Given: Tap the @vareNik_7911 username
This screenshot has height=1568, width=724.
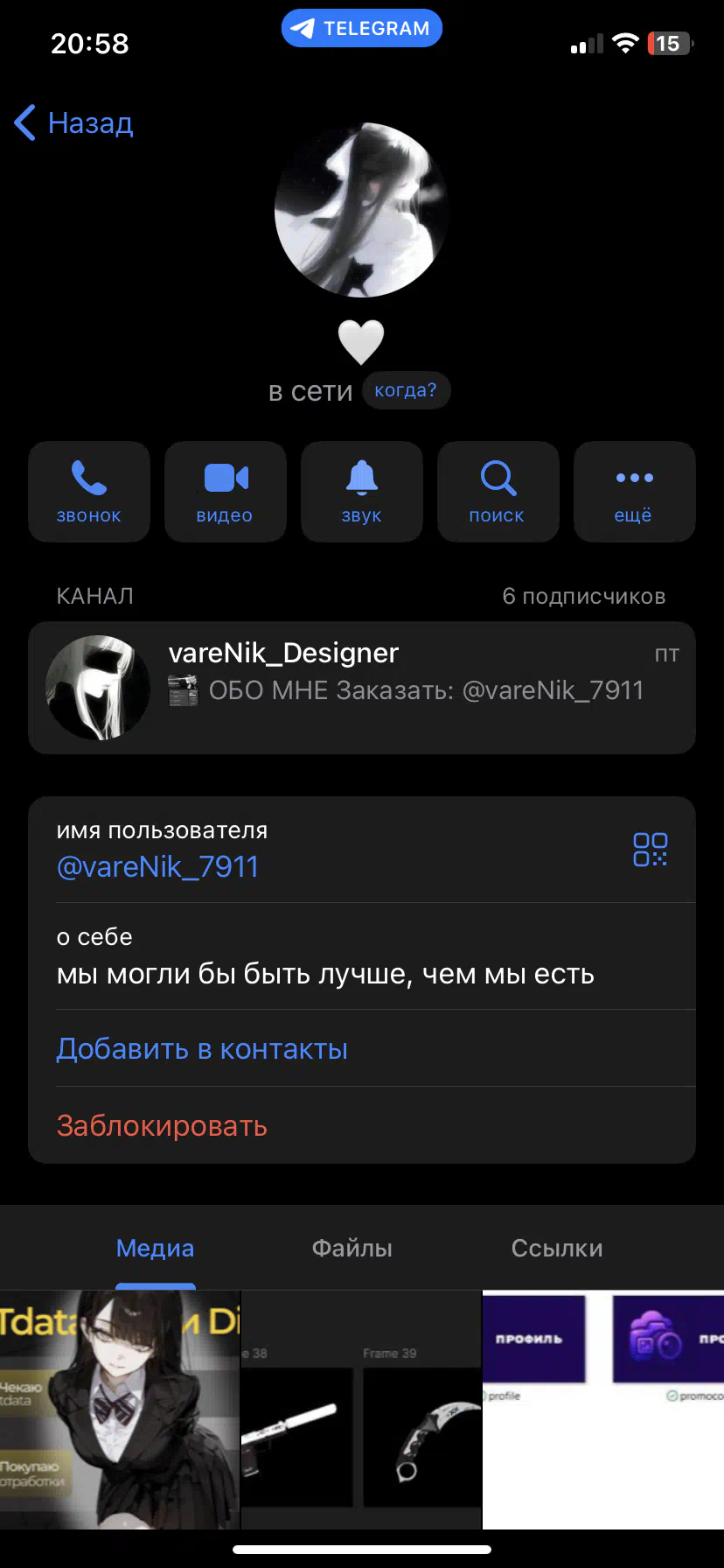Looking at the screenshot, I should click(158, 866).
